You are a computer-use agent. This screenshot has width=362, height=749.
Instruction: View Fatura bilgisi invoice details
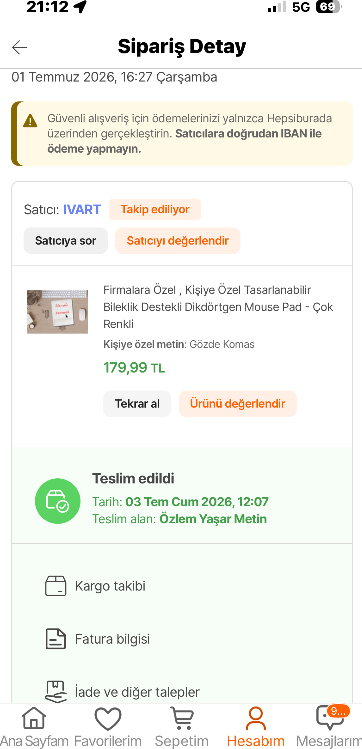click(181, 639)
